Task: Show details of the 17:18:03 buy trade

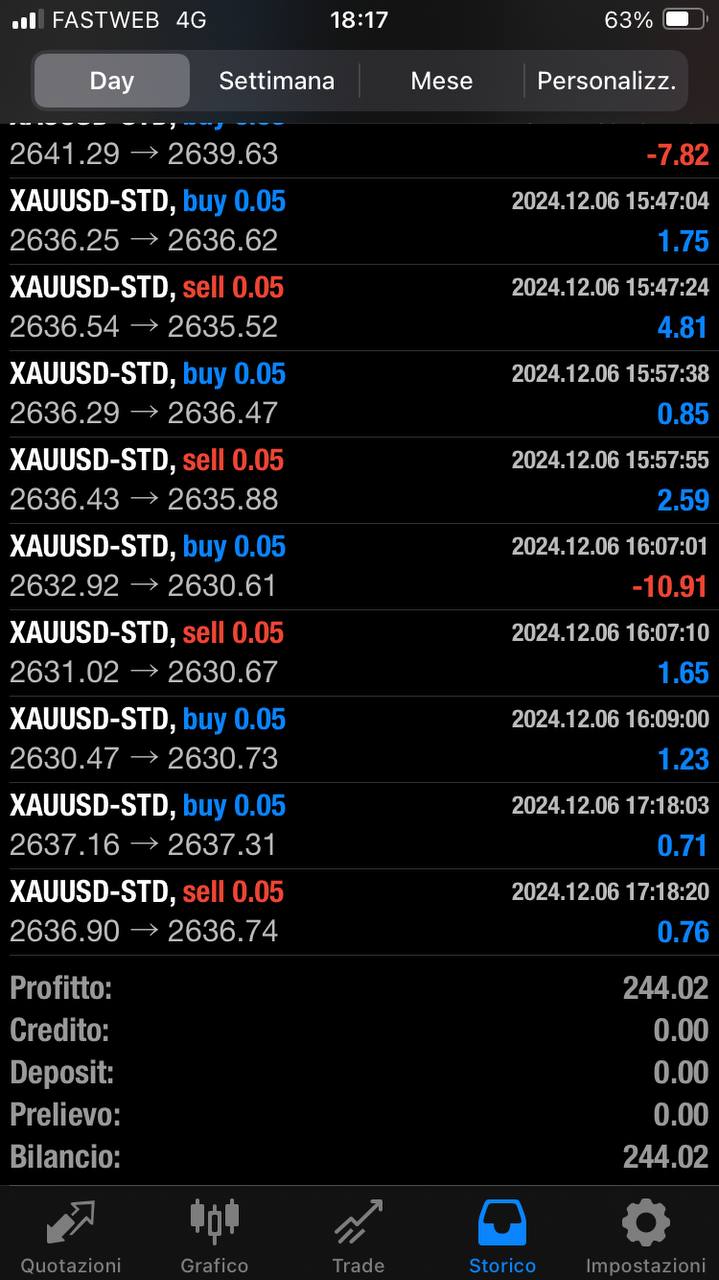Action: (x=359, y=825)
